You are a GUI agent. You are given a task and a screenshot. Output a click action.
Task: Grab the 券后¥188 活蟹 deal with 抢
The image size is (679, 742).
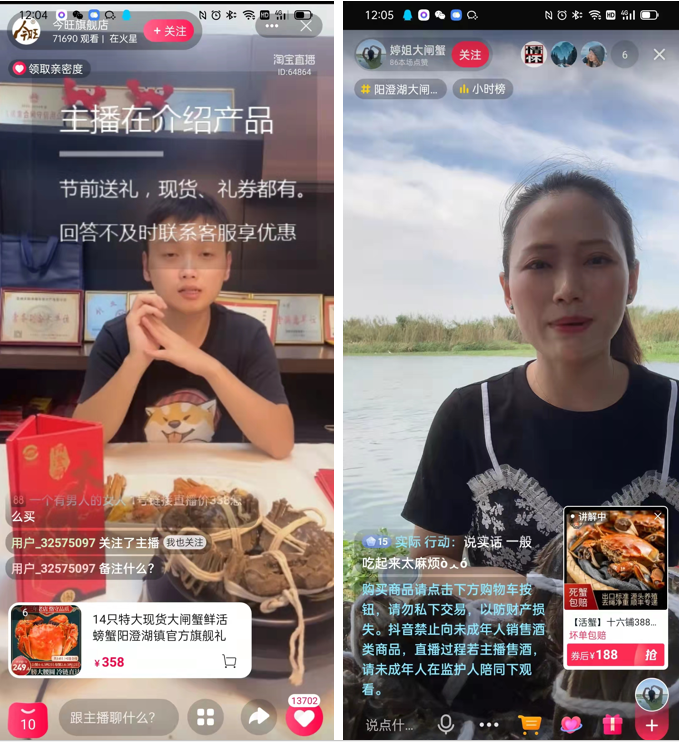pos(650,655)
